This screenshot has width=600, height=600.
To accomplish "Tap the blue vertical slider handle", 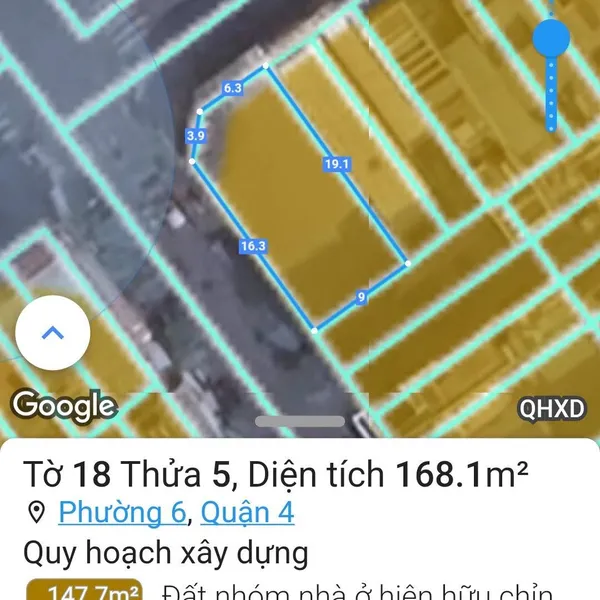I will point(551,37).
